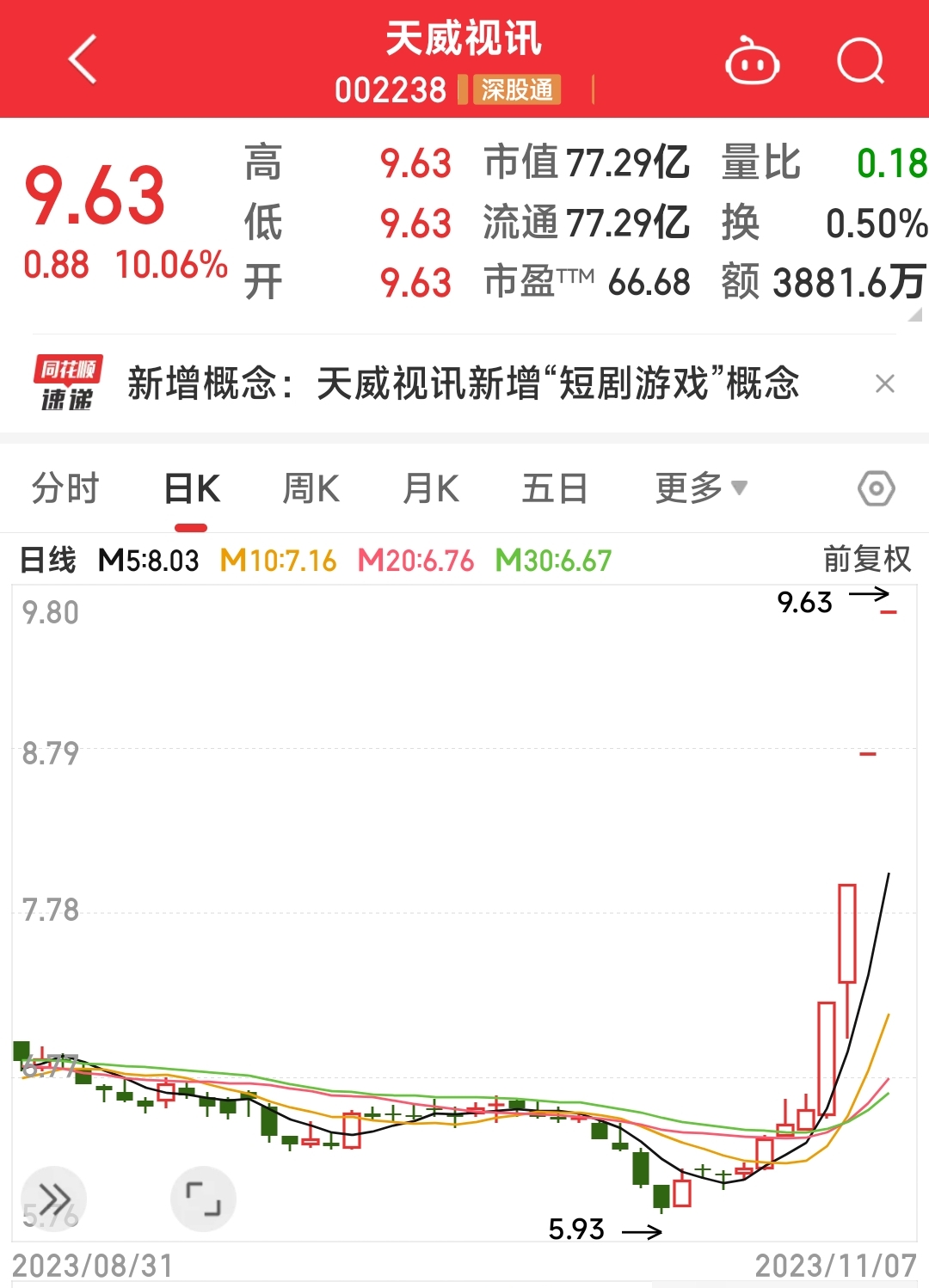Open the chart indicator settings target icon
This screenshot has height=1288, width=929.
click(875, 488)
